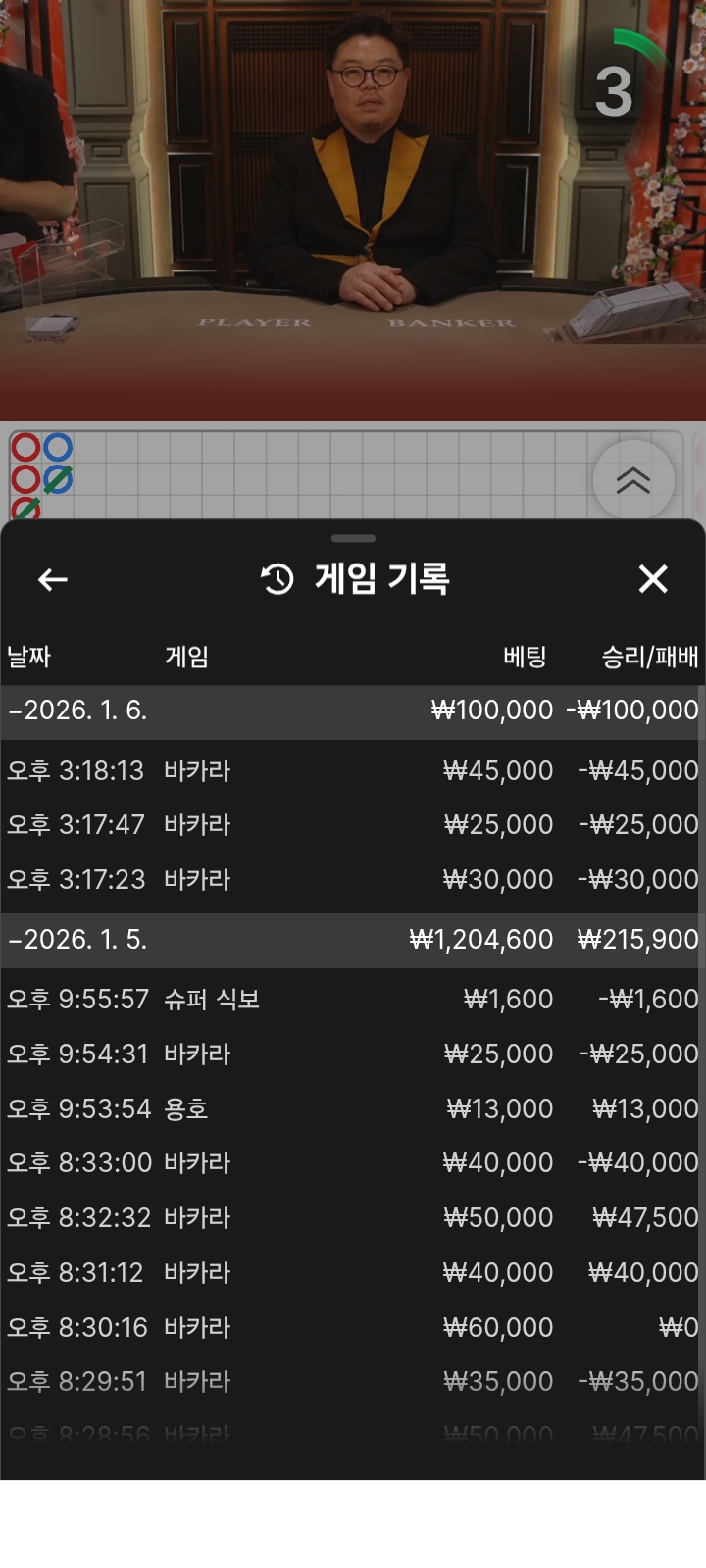Open the 슈퍼 식보 record at 9:55:57

point(353,999)
